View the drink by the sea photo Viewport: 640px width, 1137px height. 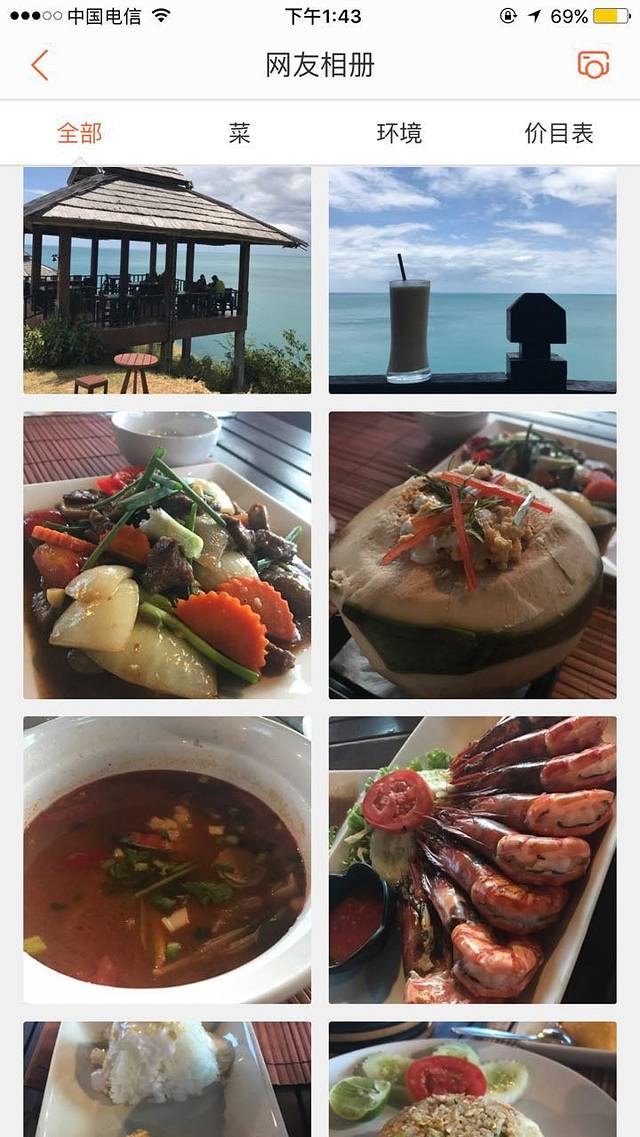tap(472, 280)
